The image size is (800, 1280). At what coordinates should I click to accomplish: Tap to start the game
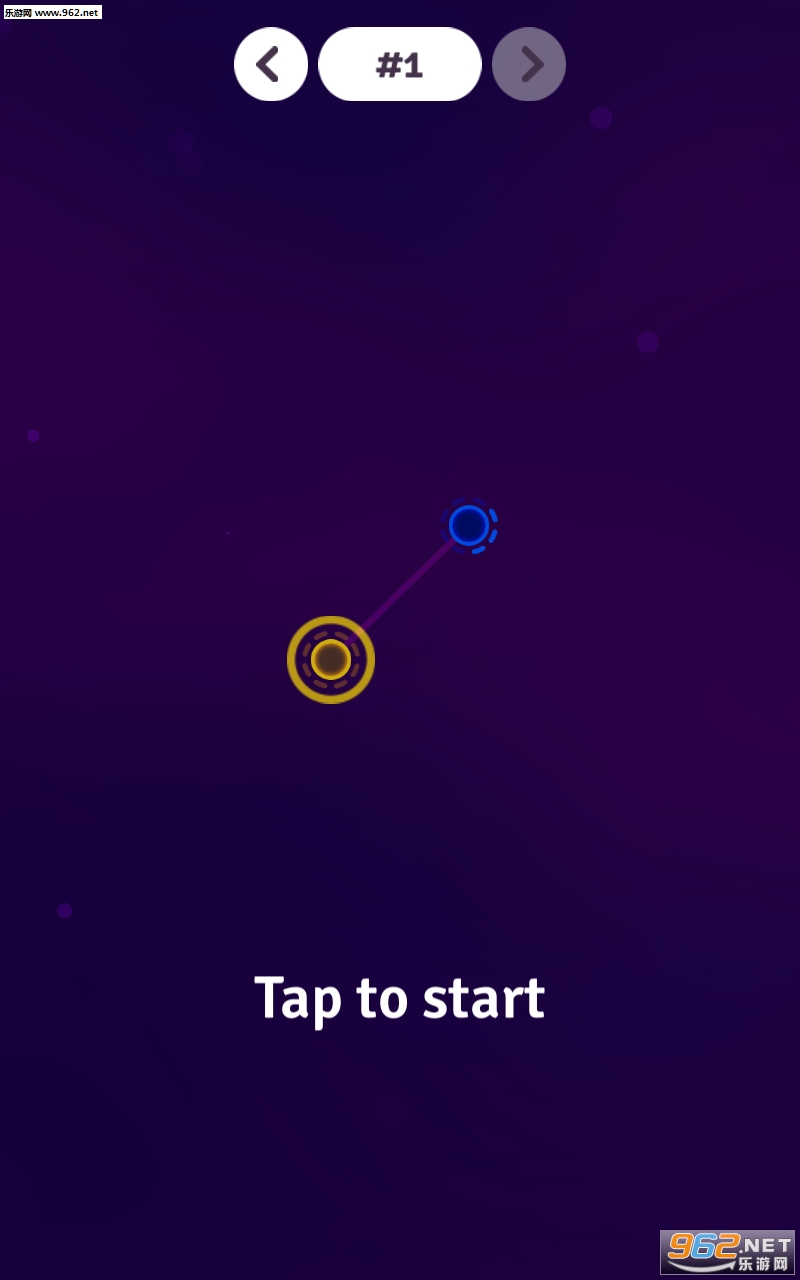[x=400, y=998]
